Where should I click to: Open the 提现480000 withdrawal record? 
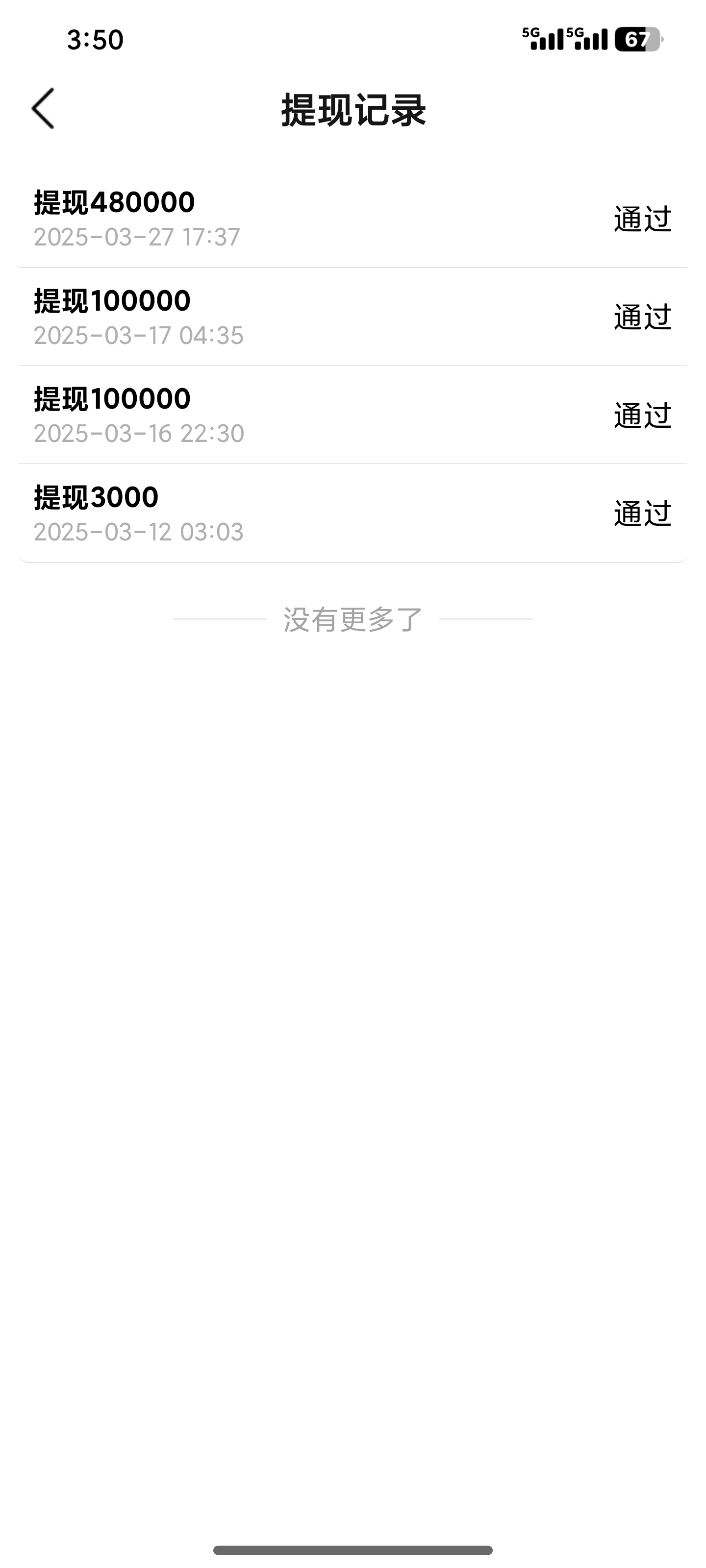353,219
